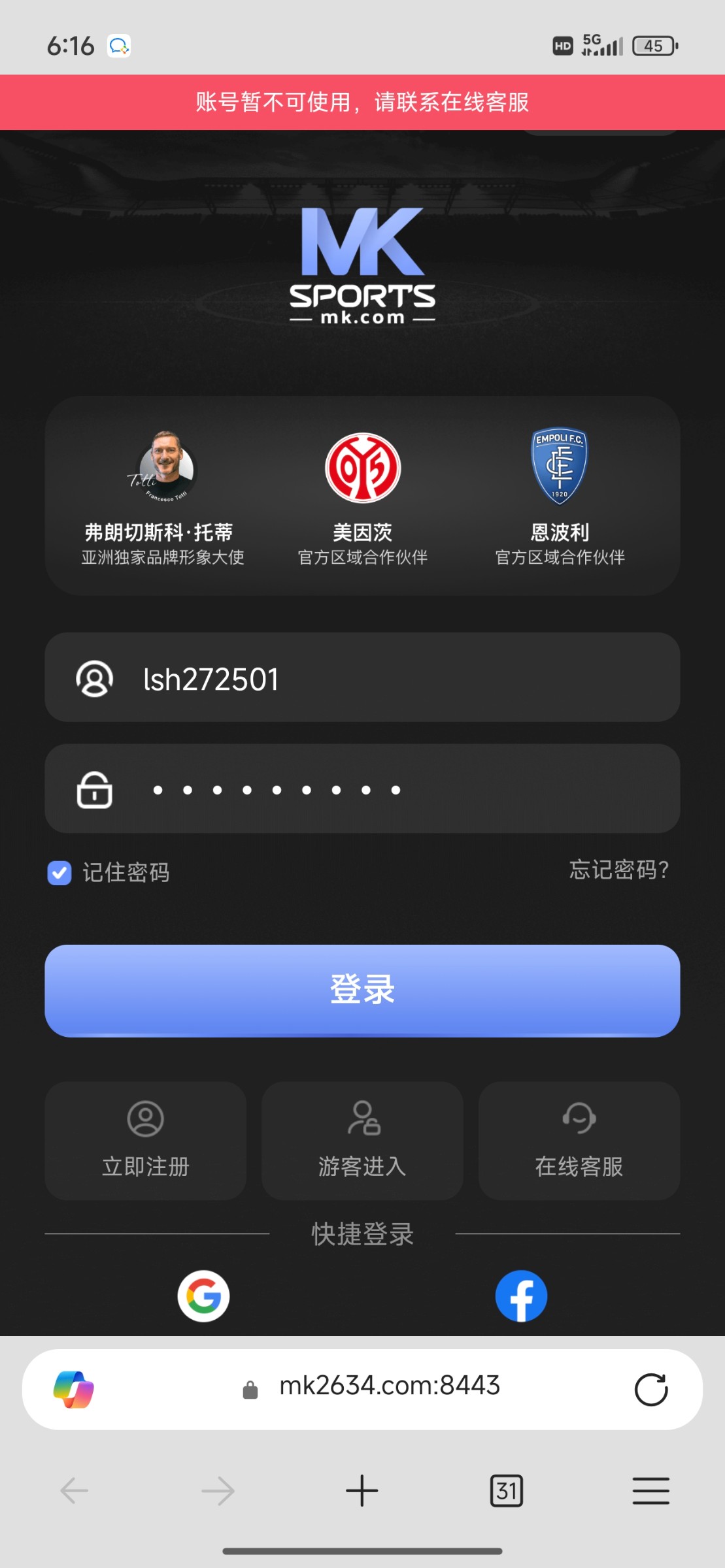View the 31 open tabs

tap(506, 1491)
